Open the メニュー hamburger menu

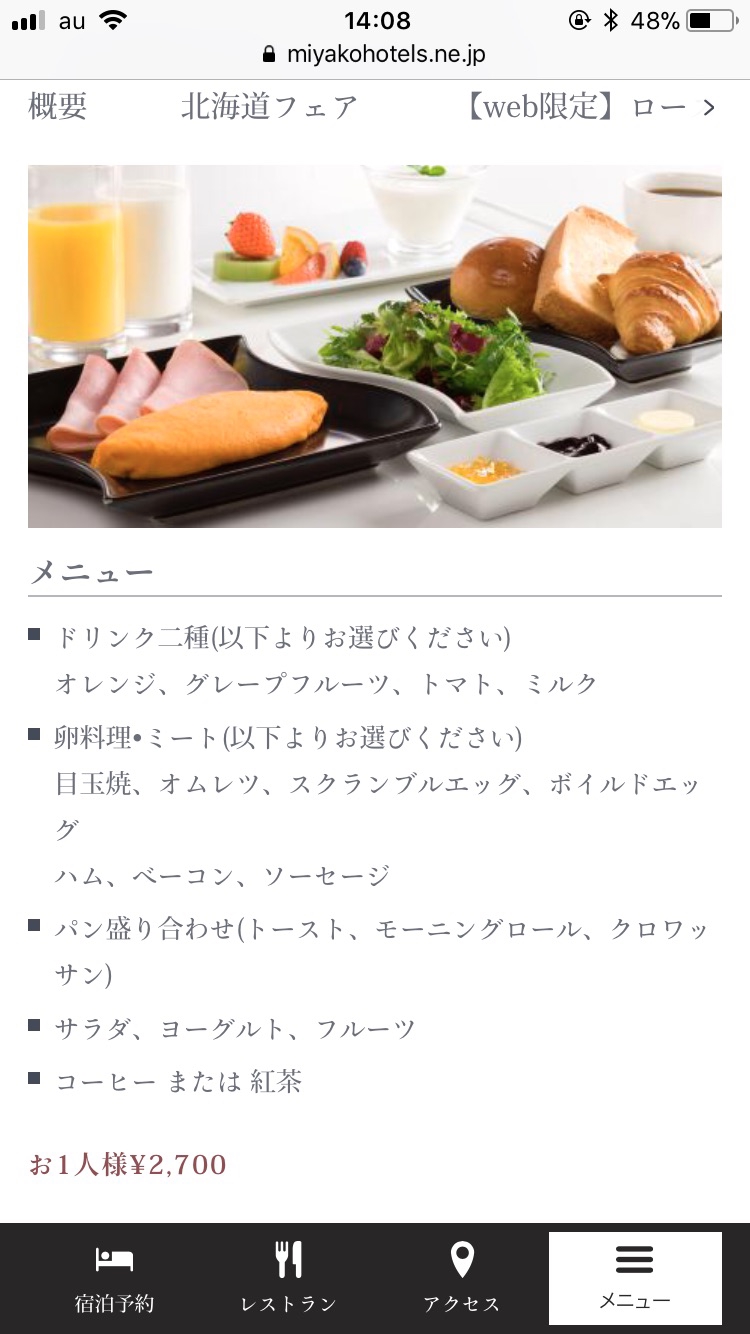635,1277
